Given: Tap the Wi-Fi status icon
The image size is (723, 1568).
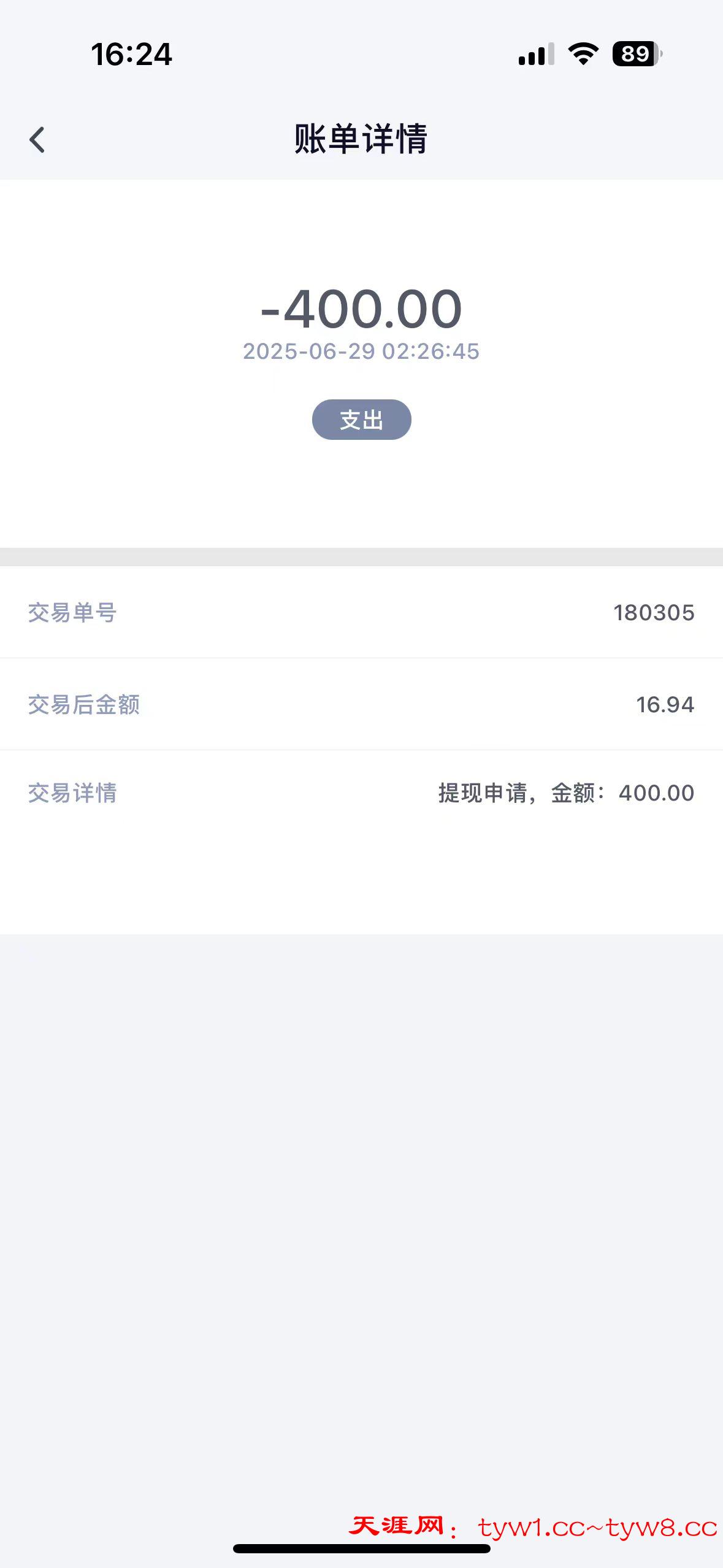Looking at the screenshot, I should point(581,55).
